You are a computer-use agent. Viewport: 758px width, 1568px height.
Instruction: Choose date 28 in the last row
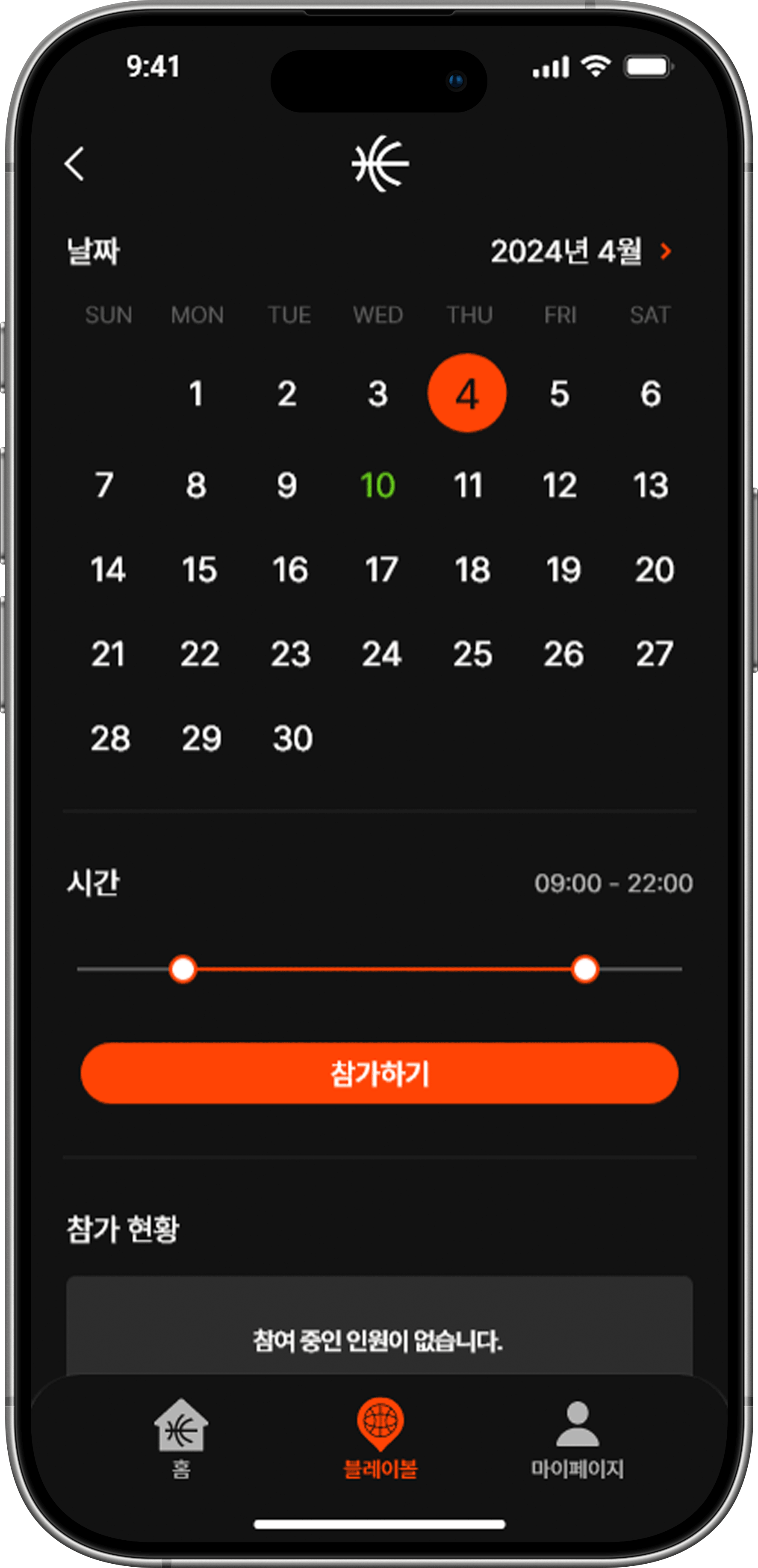click(110, 738)
